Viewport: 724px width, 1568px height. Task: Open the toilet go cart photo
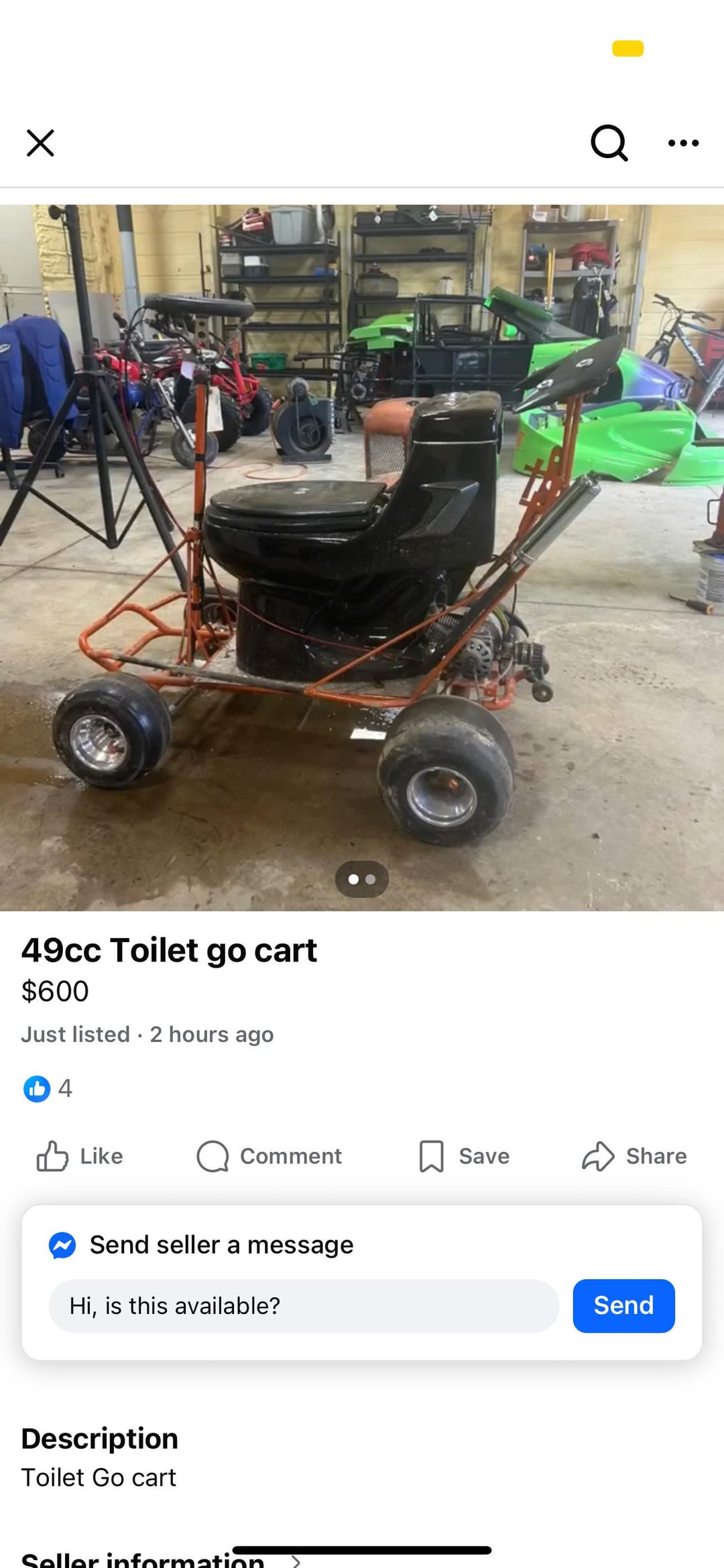(x=362, y=556)
